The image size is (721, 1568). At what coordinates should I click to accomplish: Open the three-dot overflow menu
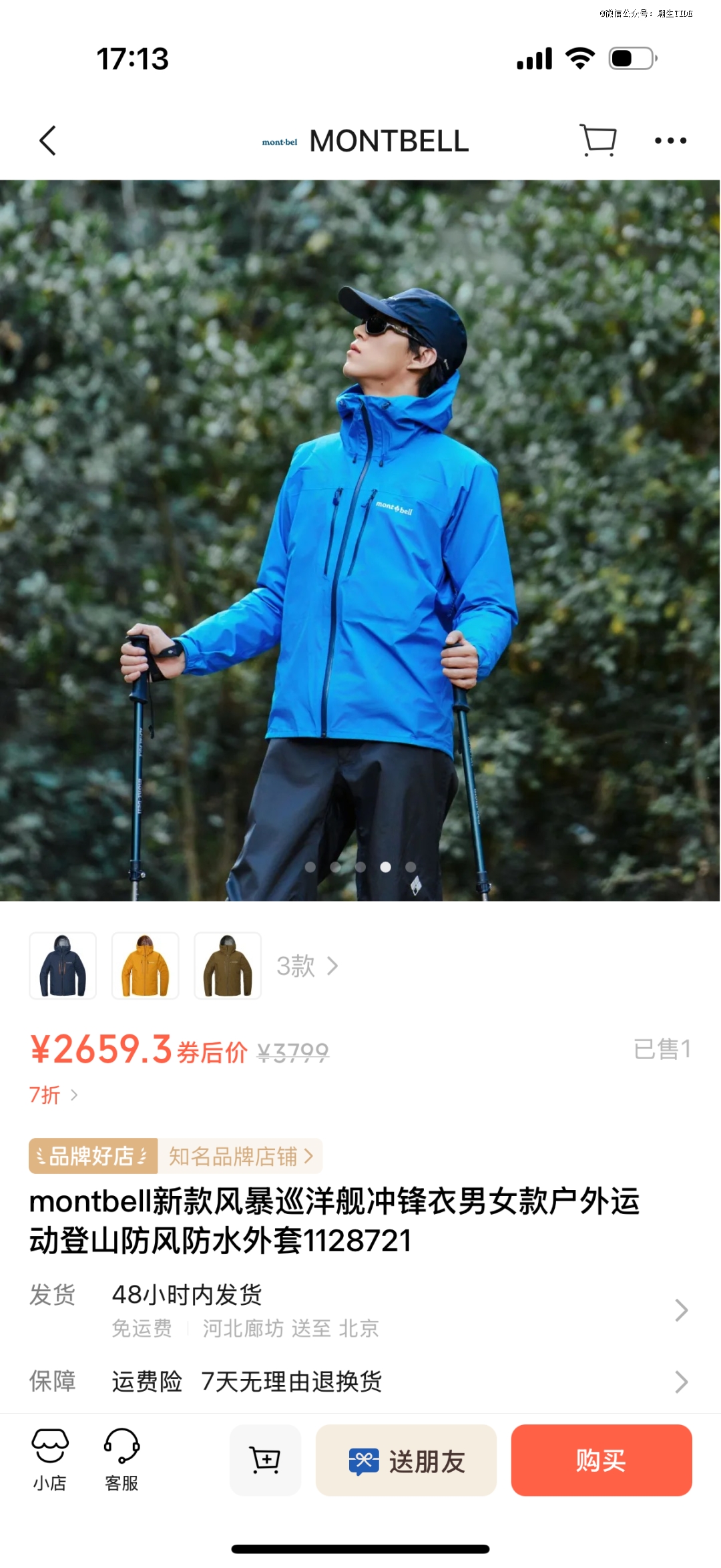click(x=670, y=141)
